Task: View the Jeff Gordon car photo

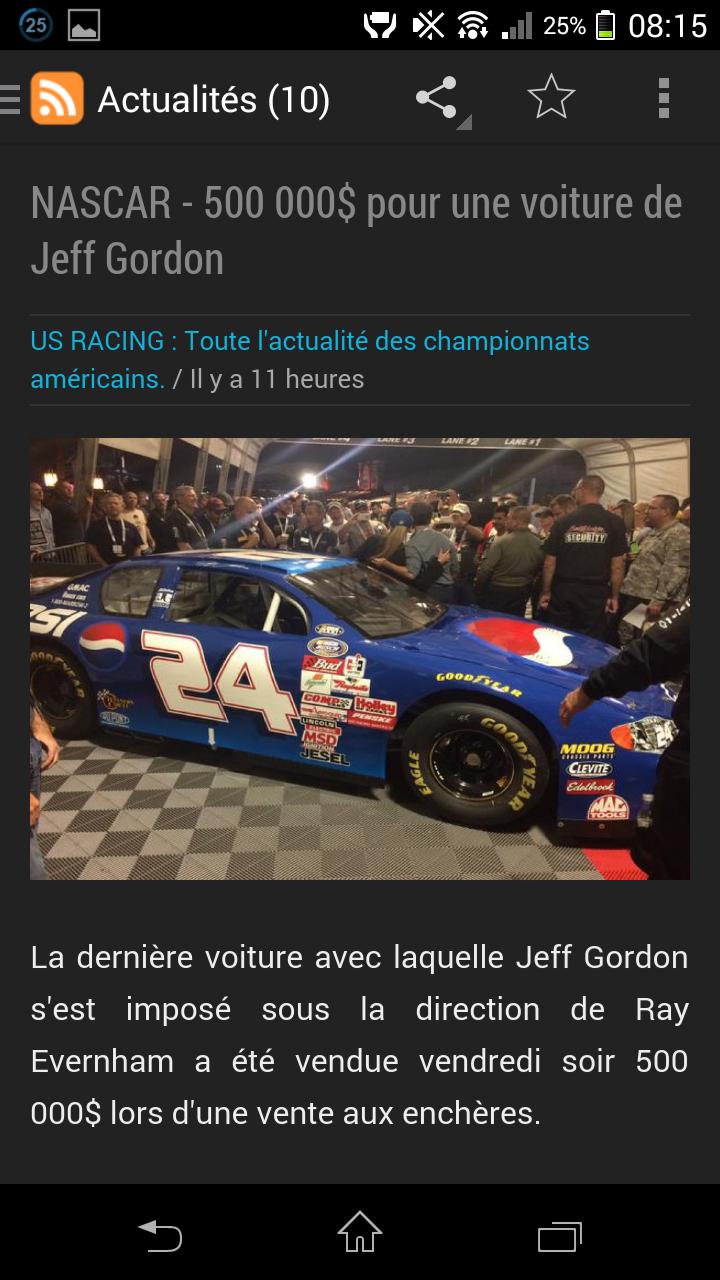Action: 360,659
